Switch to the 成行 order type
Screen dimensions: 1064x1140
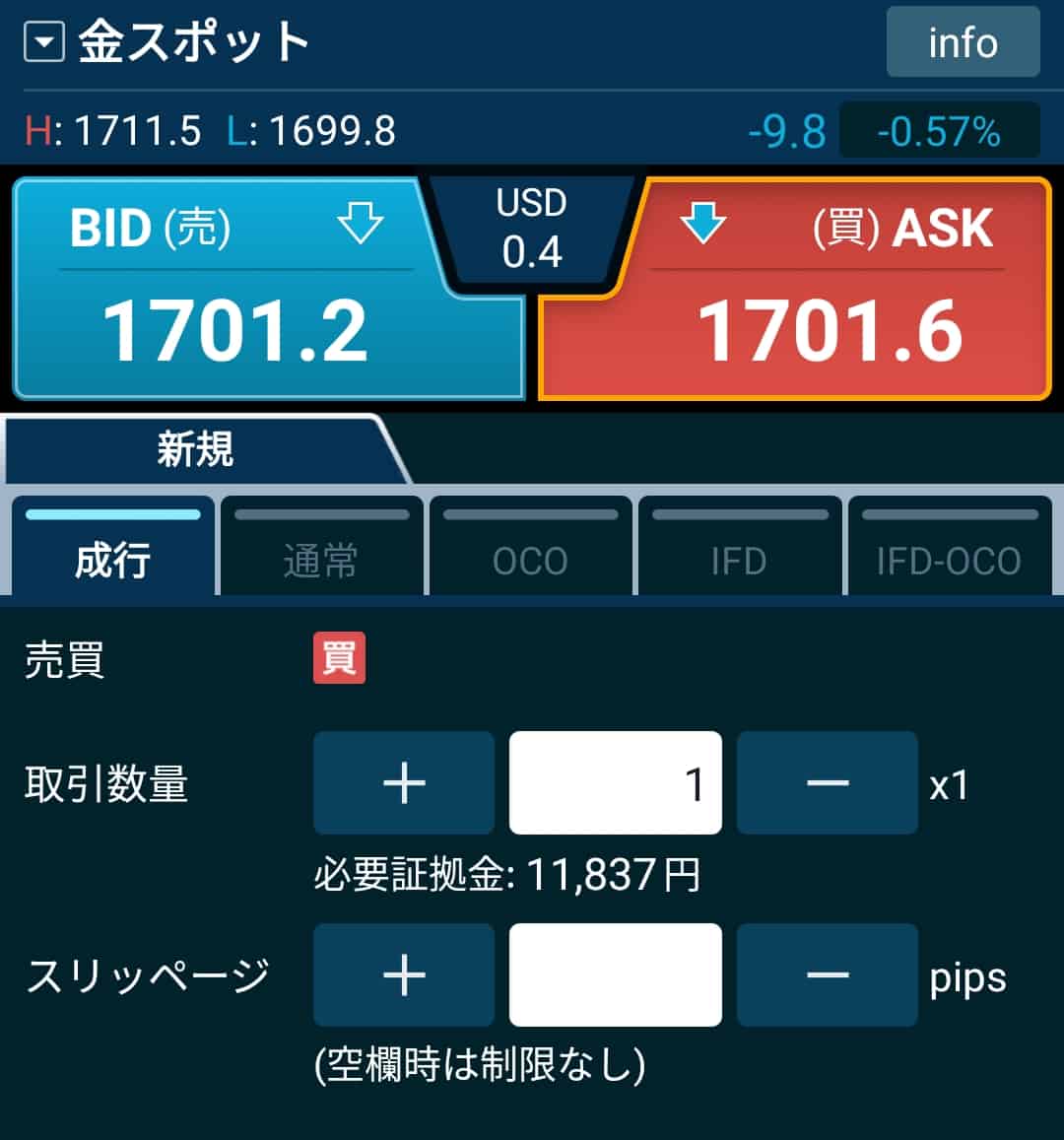113,552
